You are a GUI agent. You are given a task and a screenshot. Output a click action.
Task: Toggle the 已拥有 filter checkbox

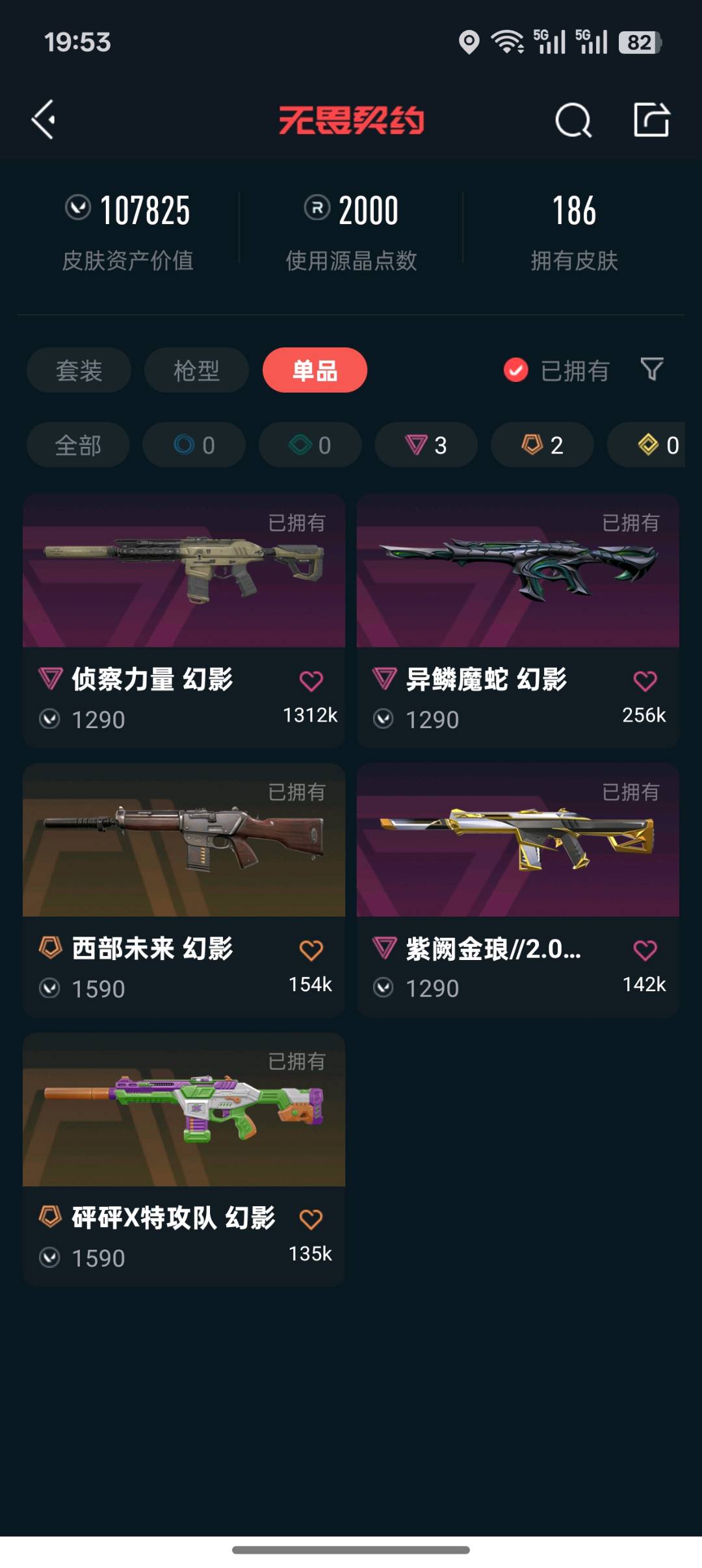pyautogui.click(x=516, y=370)
